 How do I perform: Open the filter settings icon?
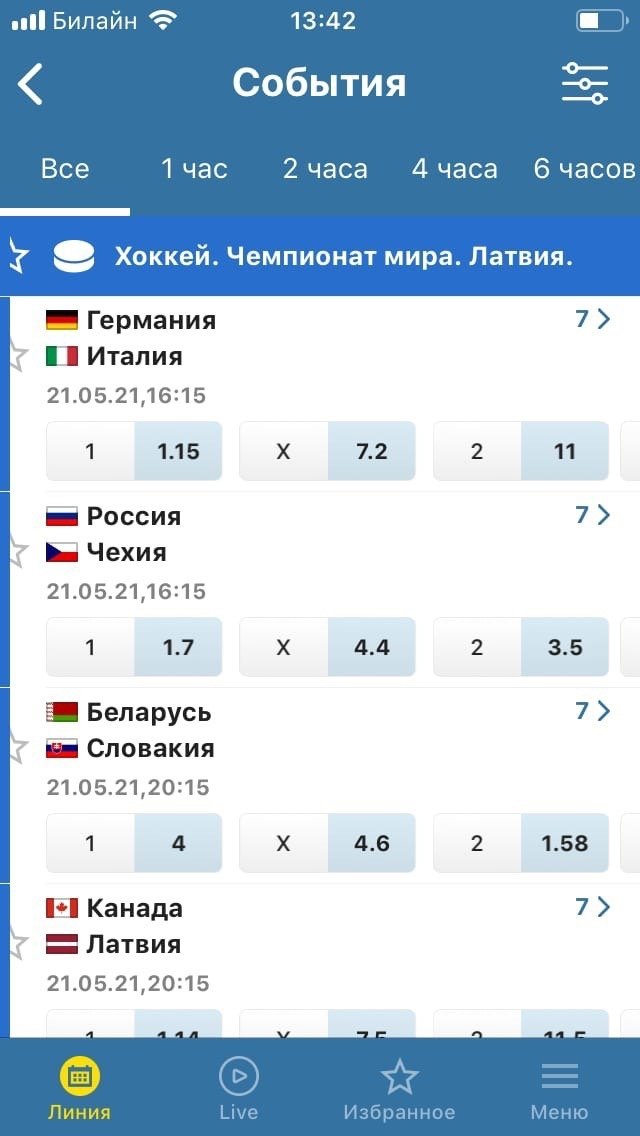point(585,84)
